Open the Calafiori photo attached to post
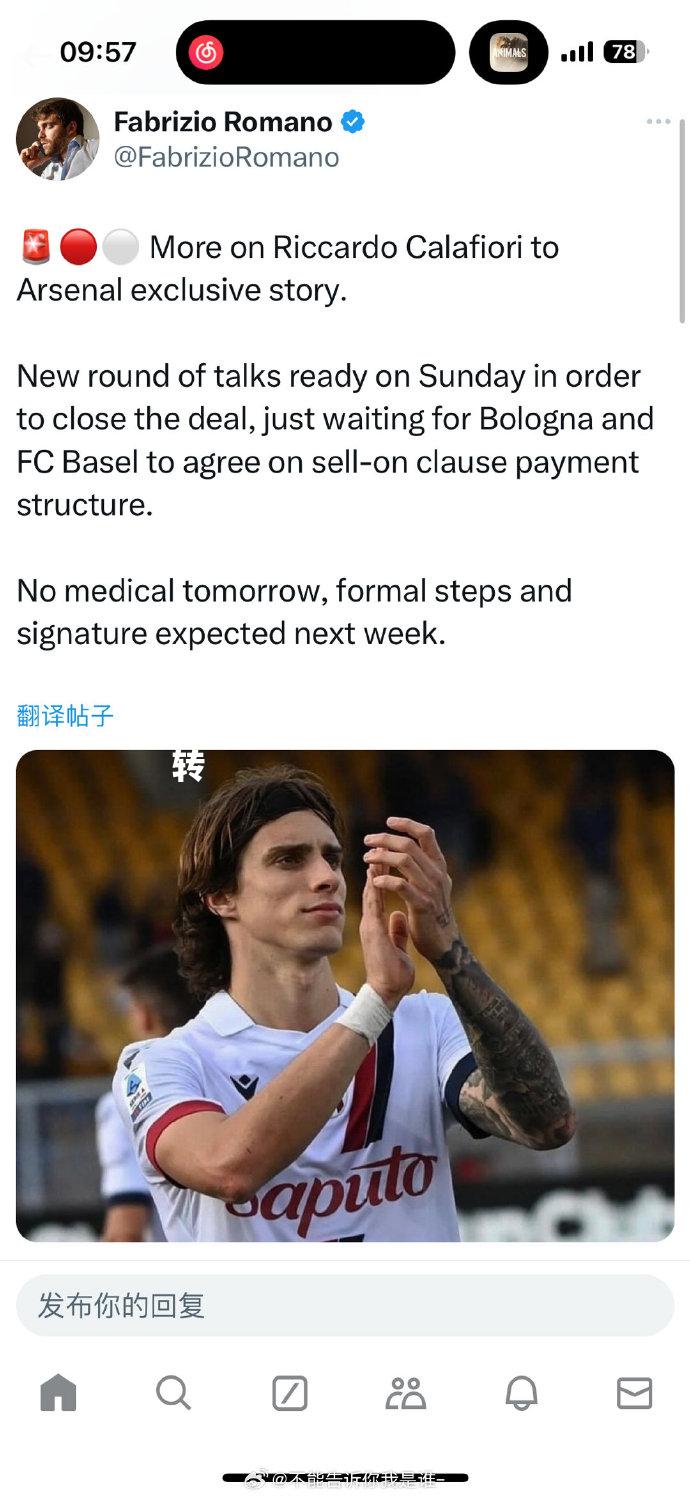Screen dimensions: 690x1496 345,995
